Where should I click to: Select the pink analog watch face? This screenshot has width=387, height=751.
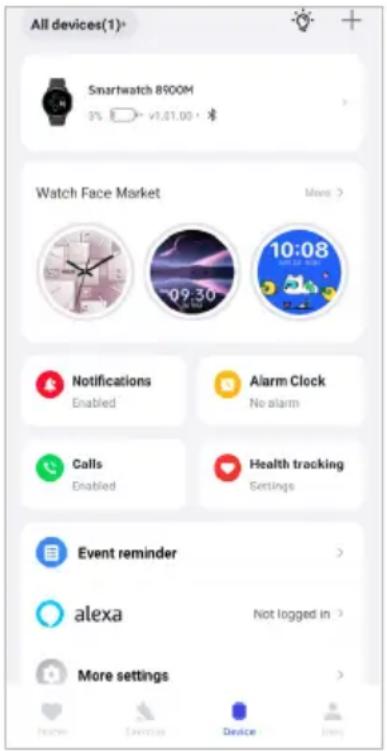[85, 271]
